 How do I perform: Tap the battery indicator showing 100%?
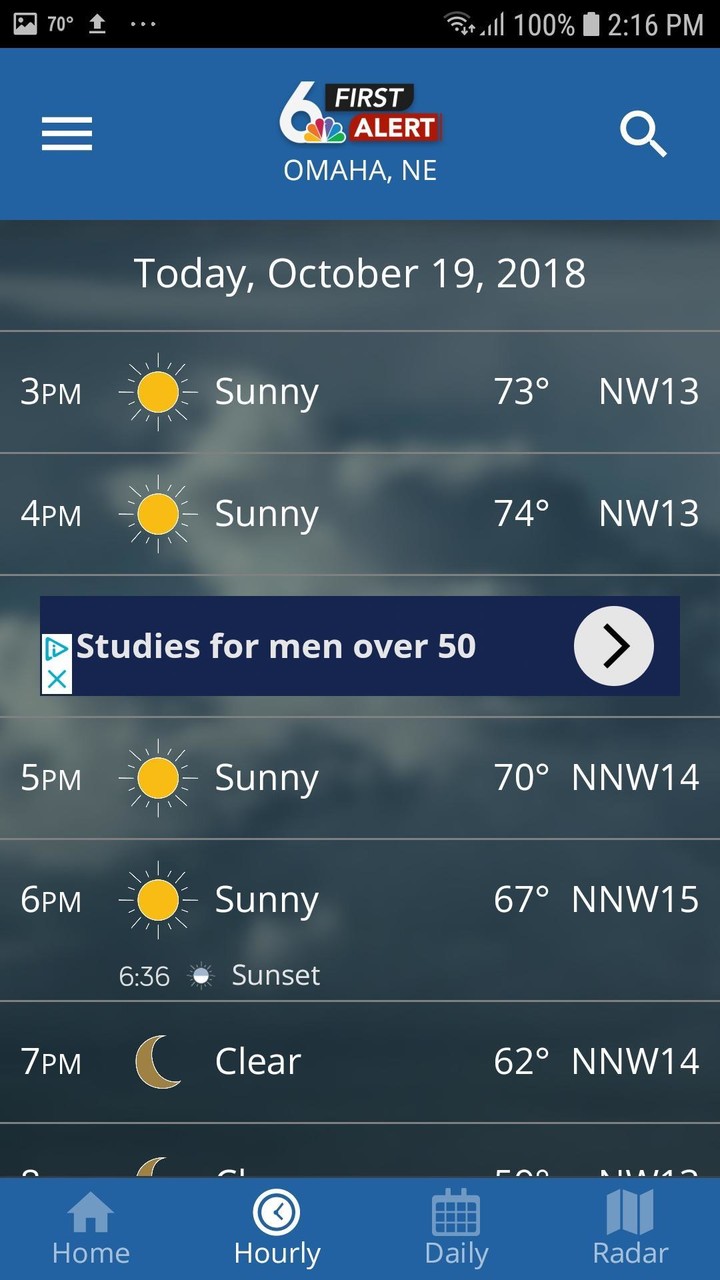tap(588, 24)
